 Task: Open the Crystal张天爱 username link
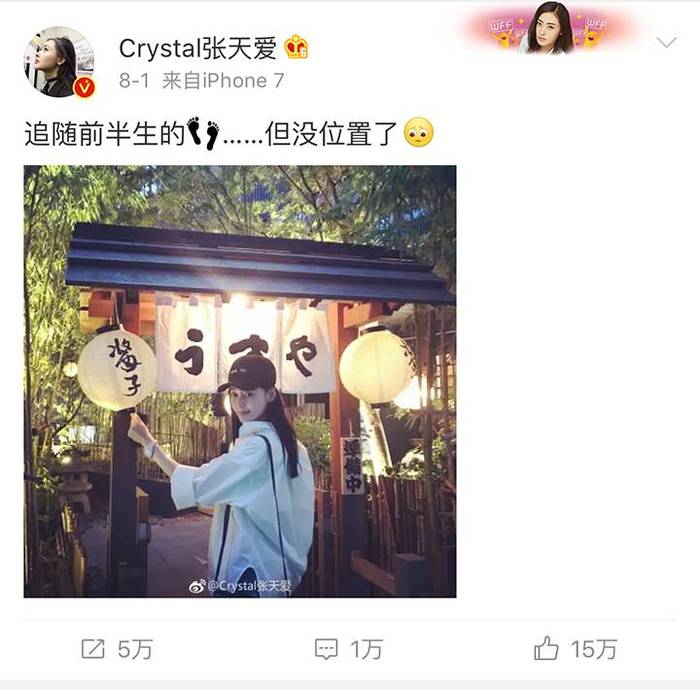point(198,47)
